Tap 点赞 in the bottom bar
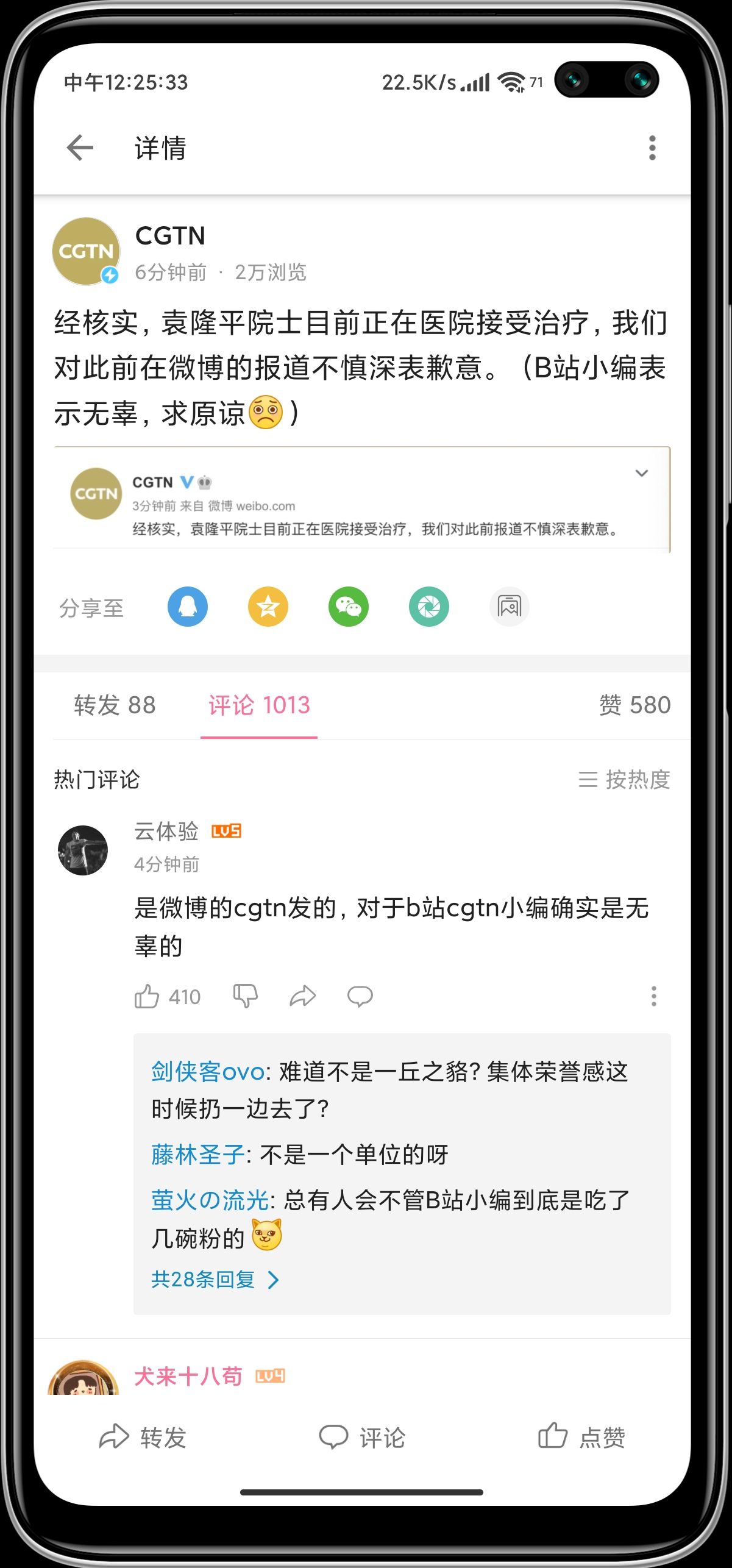The image size is (732, 1568). [581, 1438]
